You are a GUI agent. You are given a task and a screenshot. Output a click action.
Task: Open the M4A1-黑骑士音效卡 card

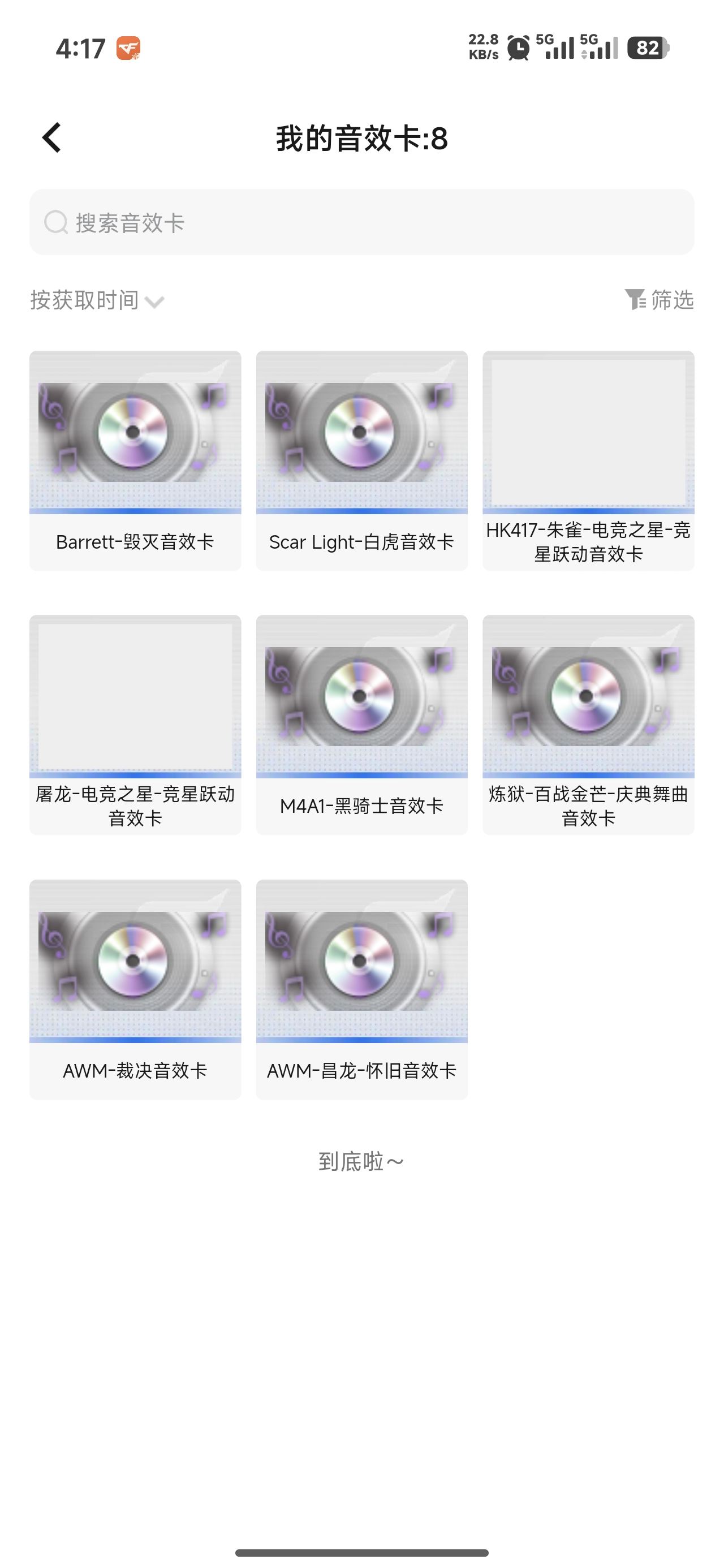tap(361, 725)
